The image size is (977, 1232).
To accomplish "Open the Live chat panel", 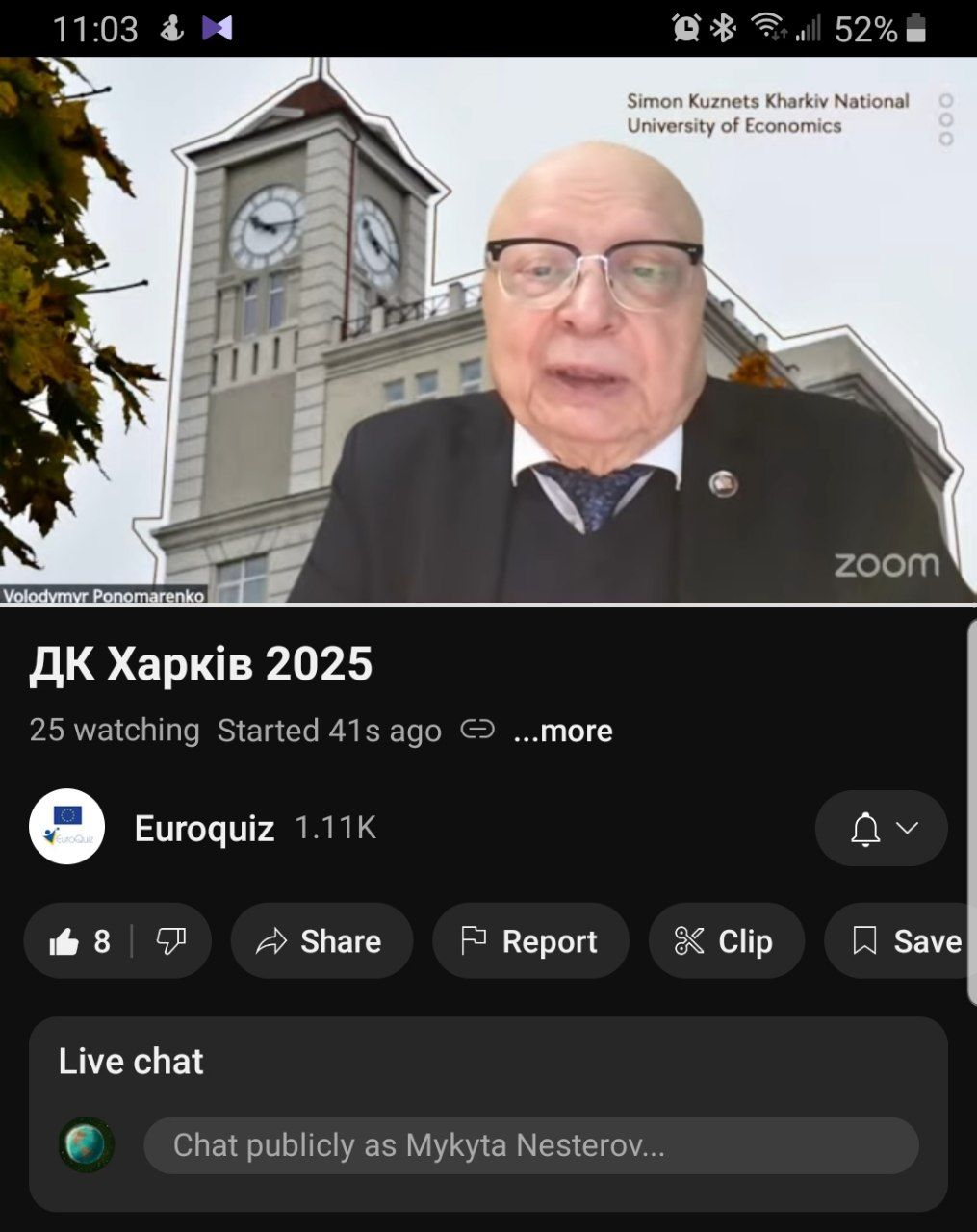I will (x=131, y=1061).
